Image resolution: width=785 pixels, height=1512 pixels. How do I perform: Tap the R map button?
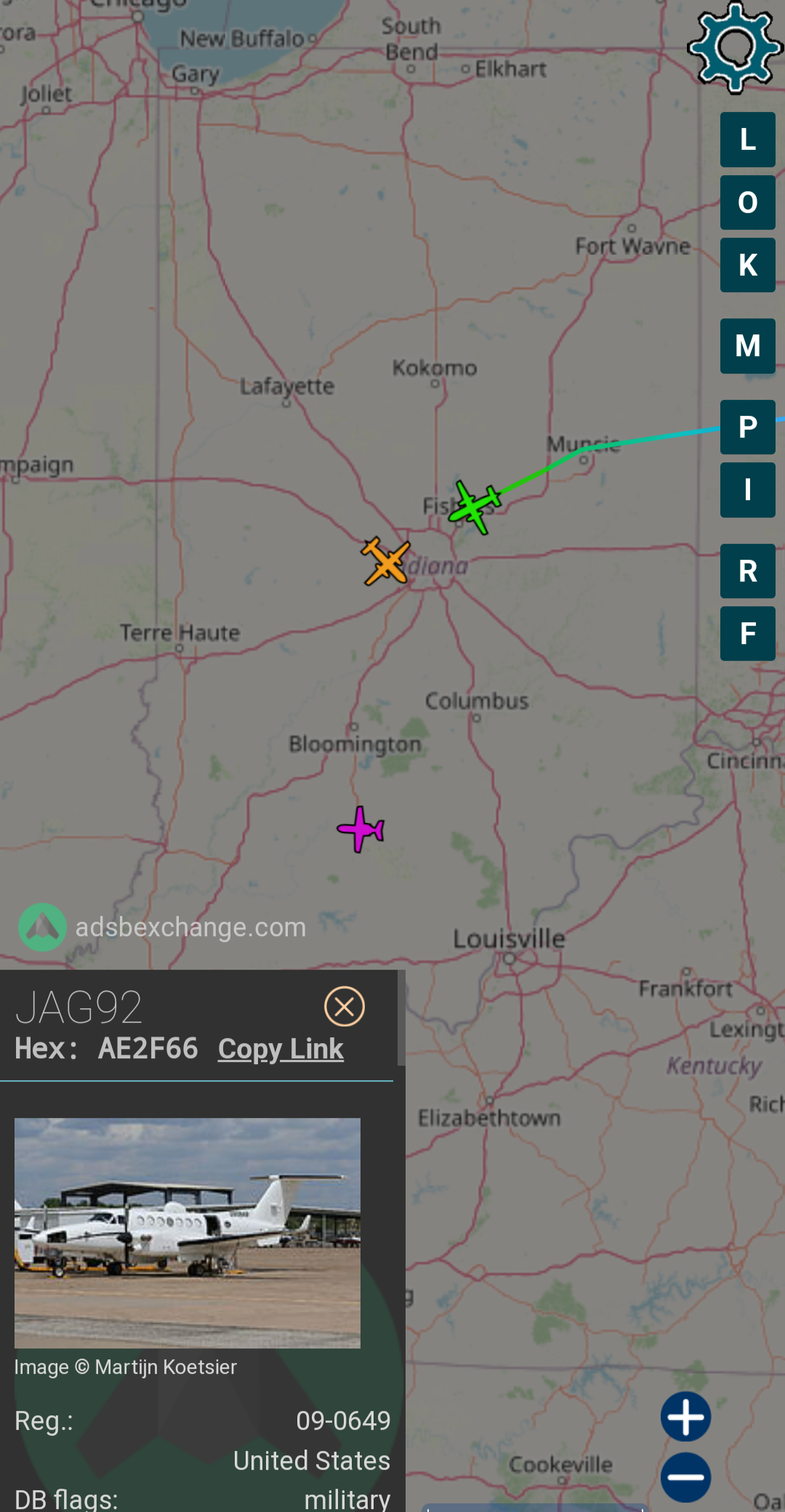(x=748, y=571)
